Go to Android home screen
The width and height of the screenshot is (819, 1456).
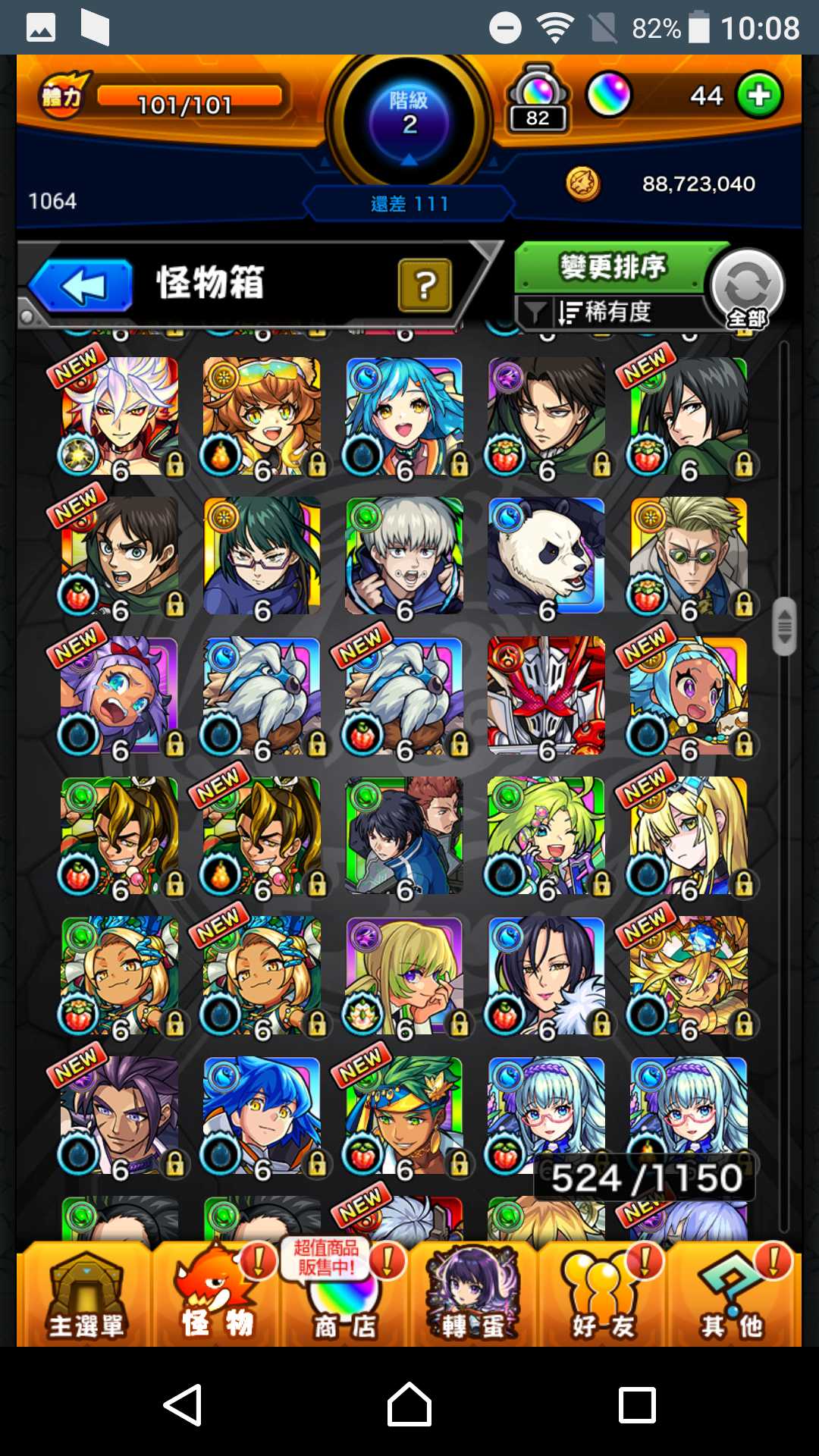click(409, 1404)
